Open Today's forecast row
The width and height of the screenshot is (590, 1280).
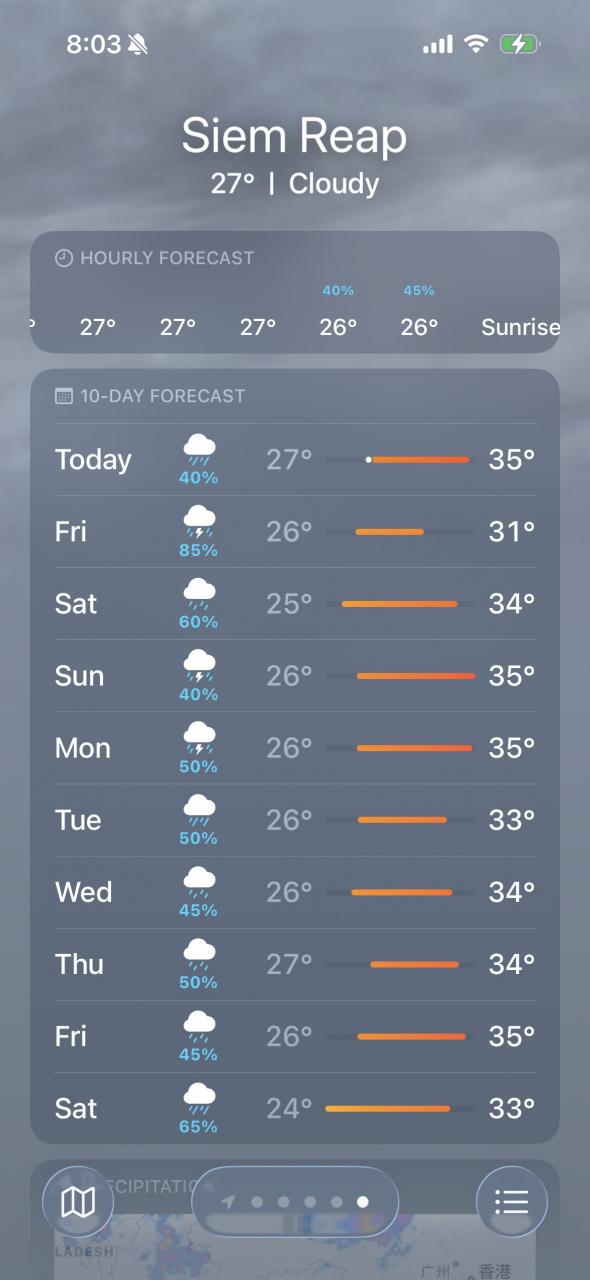pyautogui.click(x=295, y=460)
